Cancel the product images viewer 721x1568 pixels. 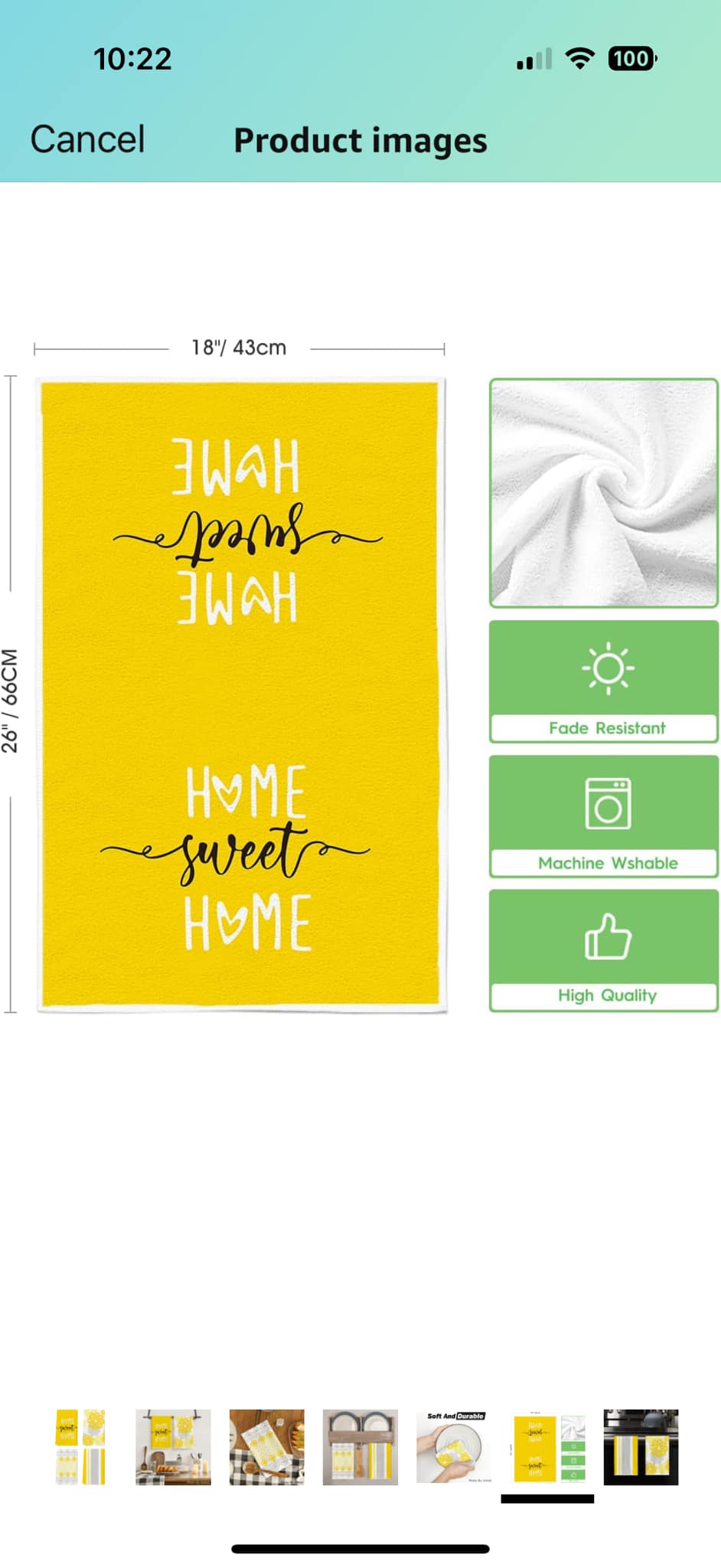[x=87, y=139]
